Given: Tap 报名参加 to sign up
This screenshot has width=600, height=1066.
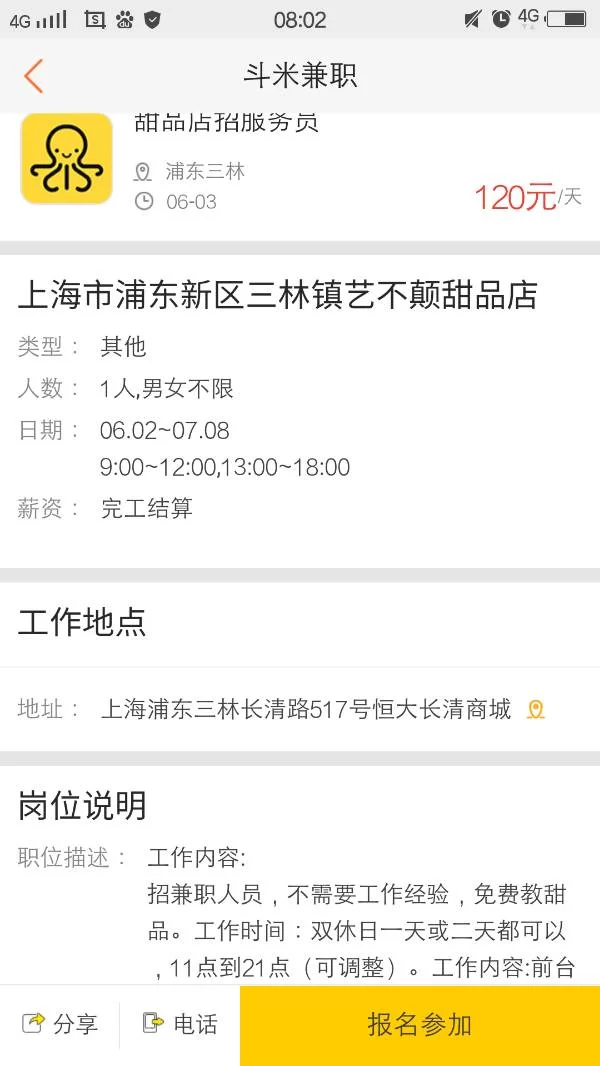Looking at the screenshot, I should point(420,1024).
